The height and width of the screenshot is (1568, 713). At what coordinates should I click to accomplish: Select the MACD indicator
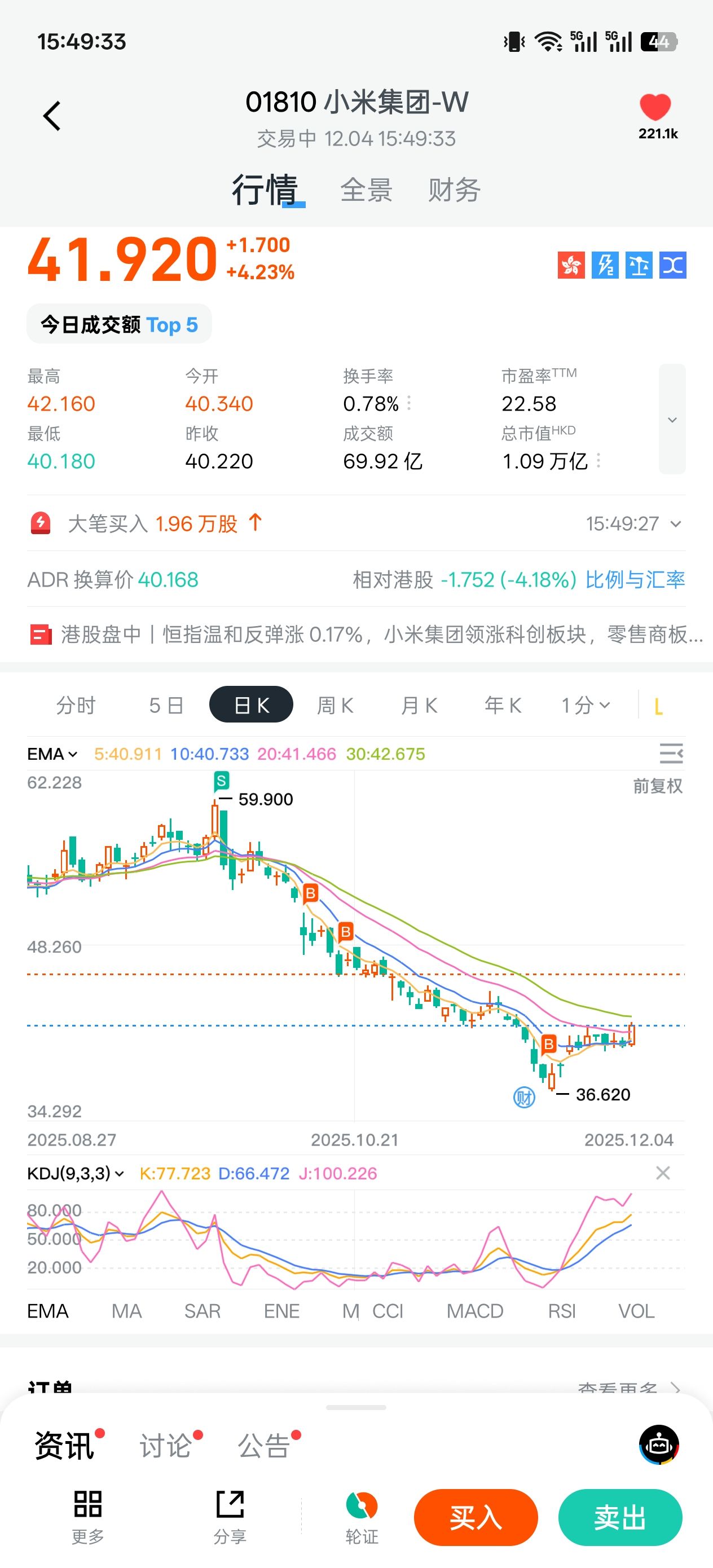[475, 1311]
